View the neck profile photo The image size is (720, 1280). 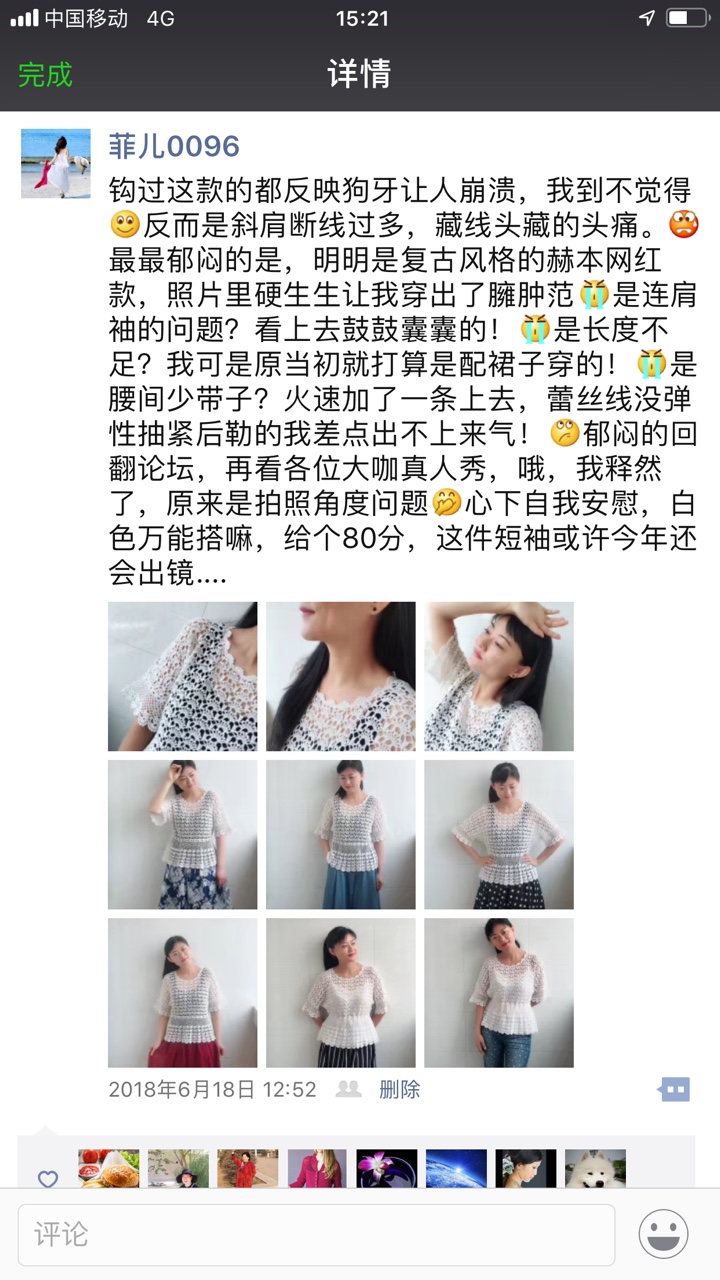coord(341,676)
